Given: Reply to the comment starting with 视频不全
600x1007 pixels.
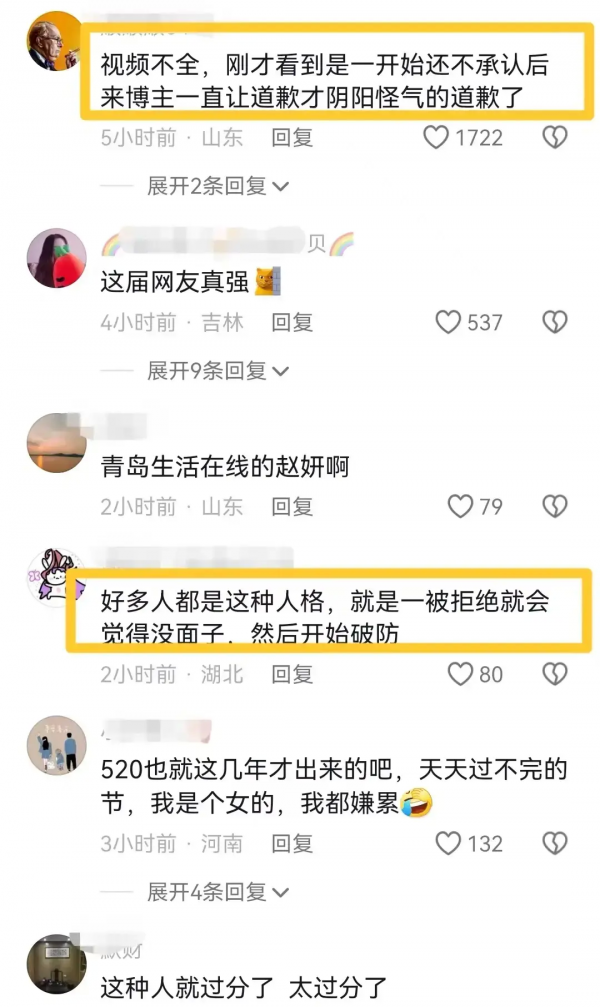Looking at the screenshot, I should click(x=293, y=138).
